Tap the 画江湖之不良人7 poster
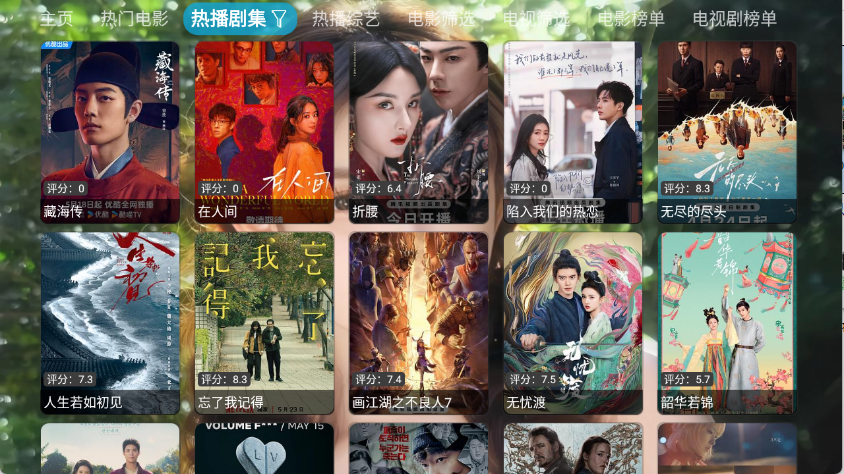The height and width of the screenshot is (474, 844). click(418, 322)
